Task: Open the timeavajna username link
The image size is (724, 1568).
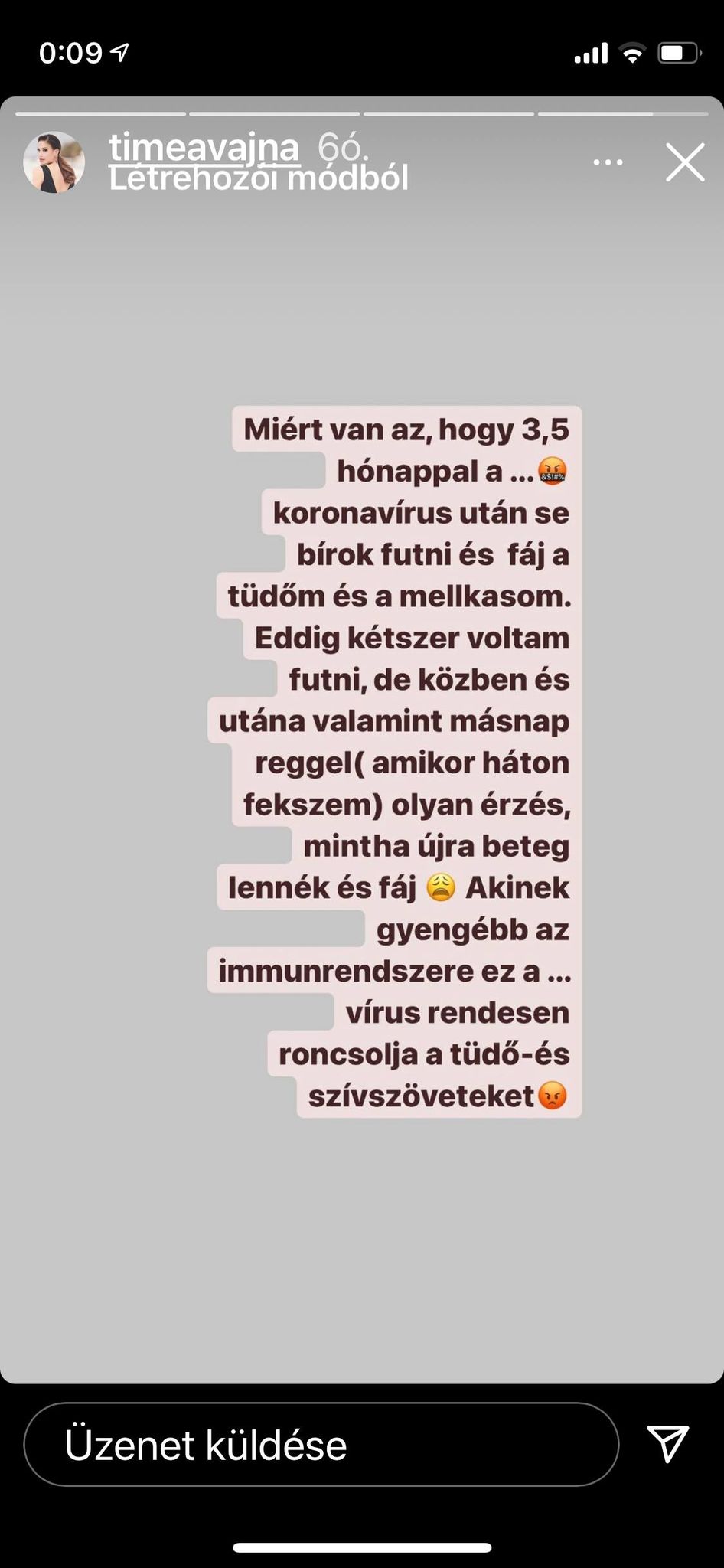Action: click(204, 147)
